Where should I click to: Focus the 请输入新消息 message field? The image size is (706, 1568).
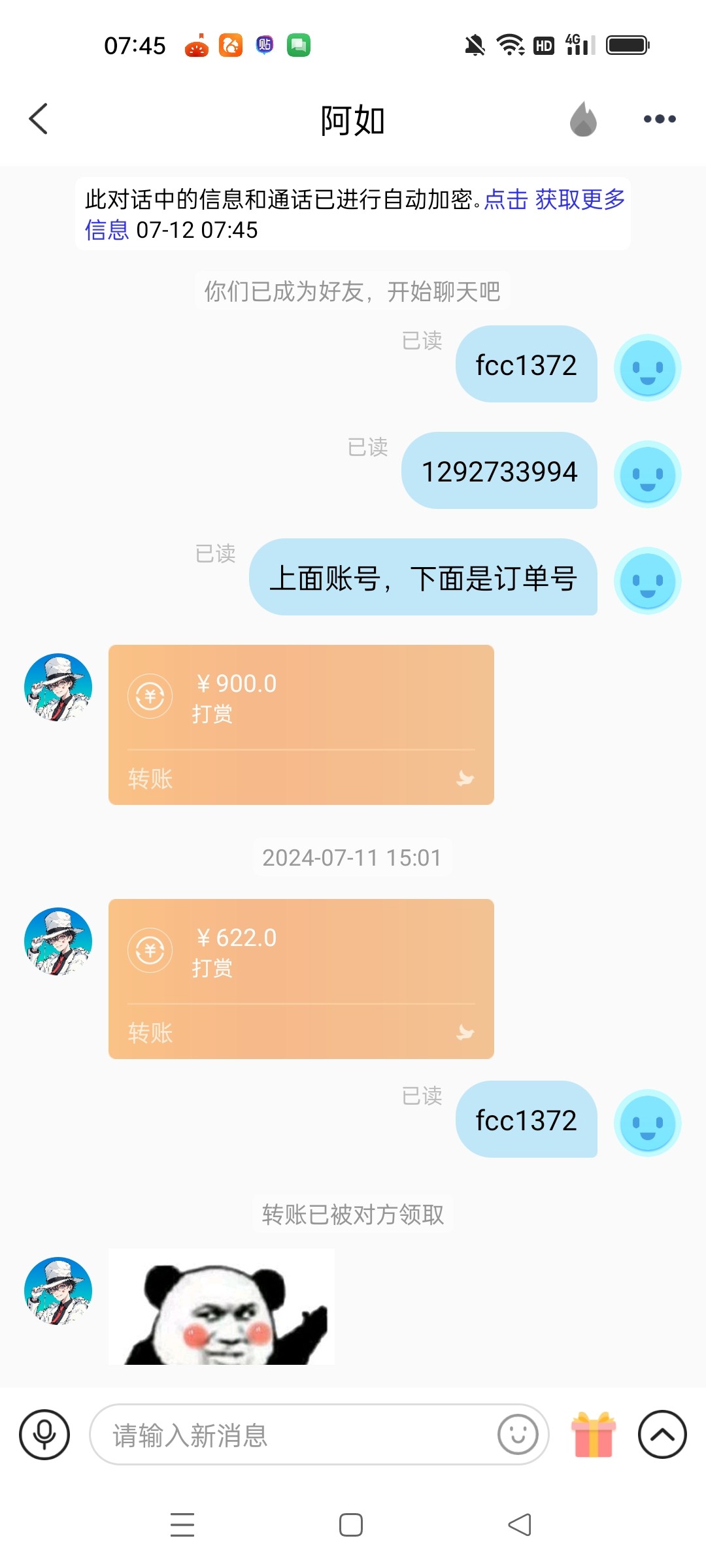(x=294, y=1435)
